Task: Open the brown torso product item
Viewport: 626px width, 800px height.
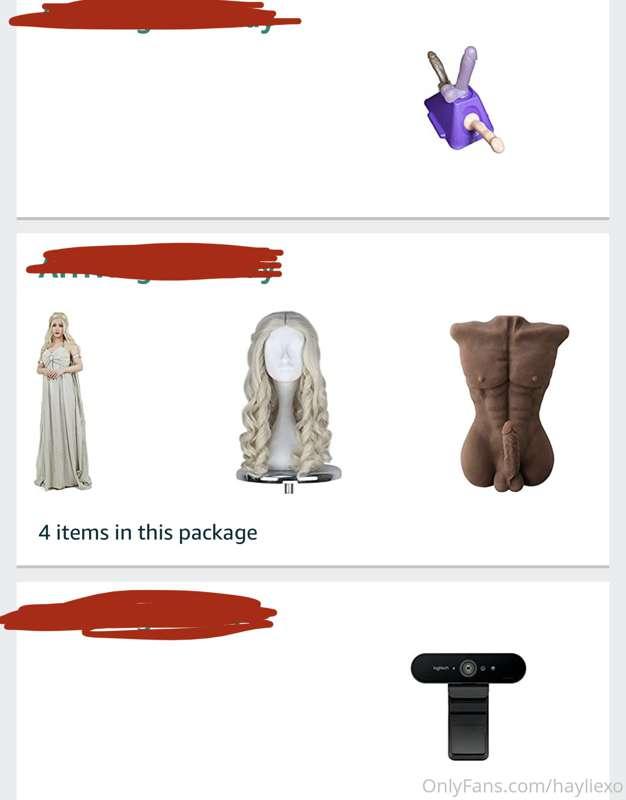Action: (508, 402)
